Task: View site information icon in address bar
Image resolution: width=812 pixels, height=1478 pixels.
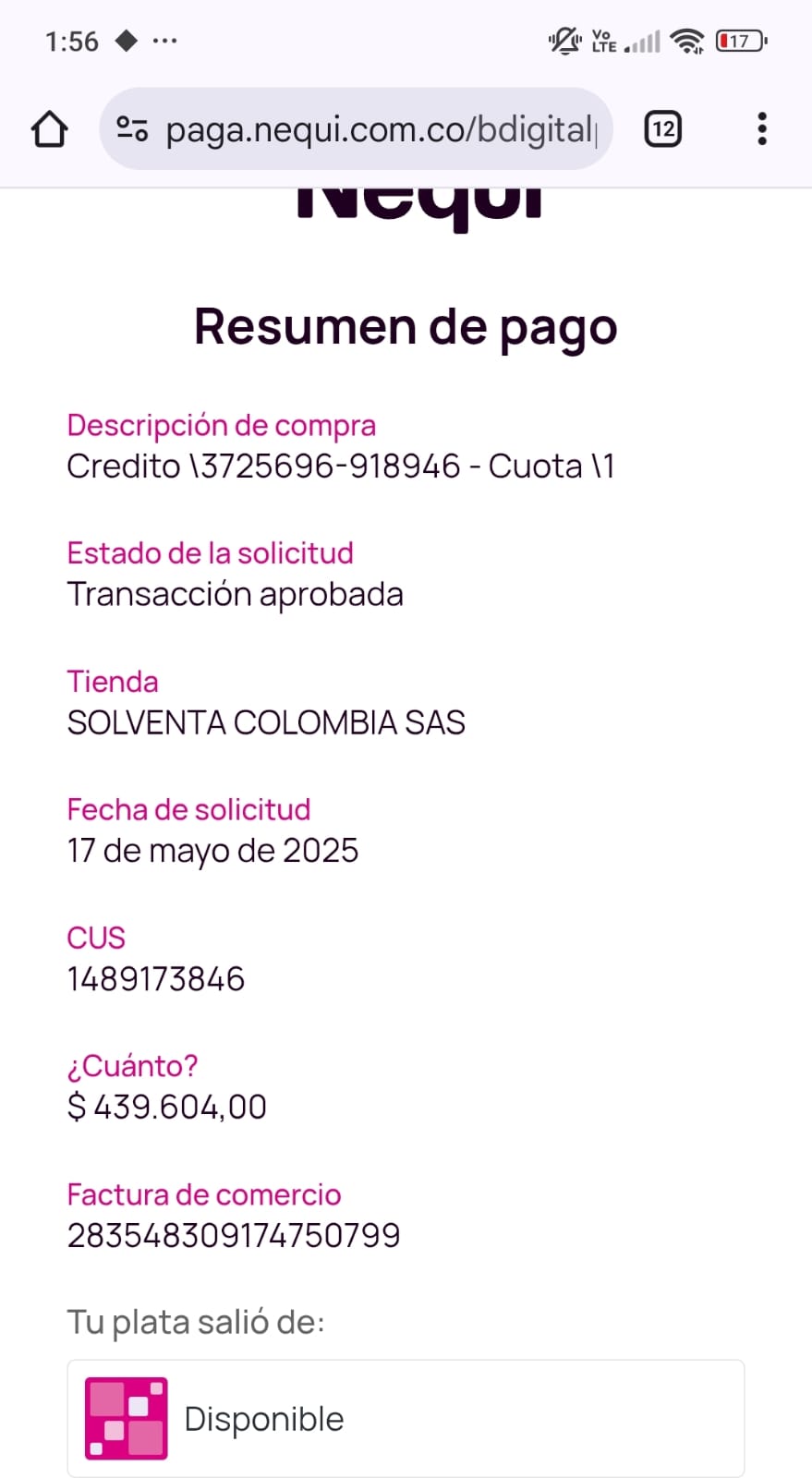Action: [x=132, y=129]
